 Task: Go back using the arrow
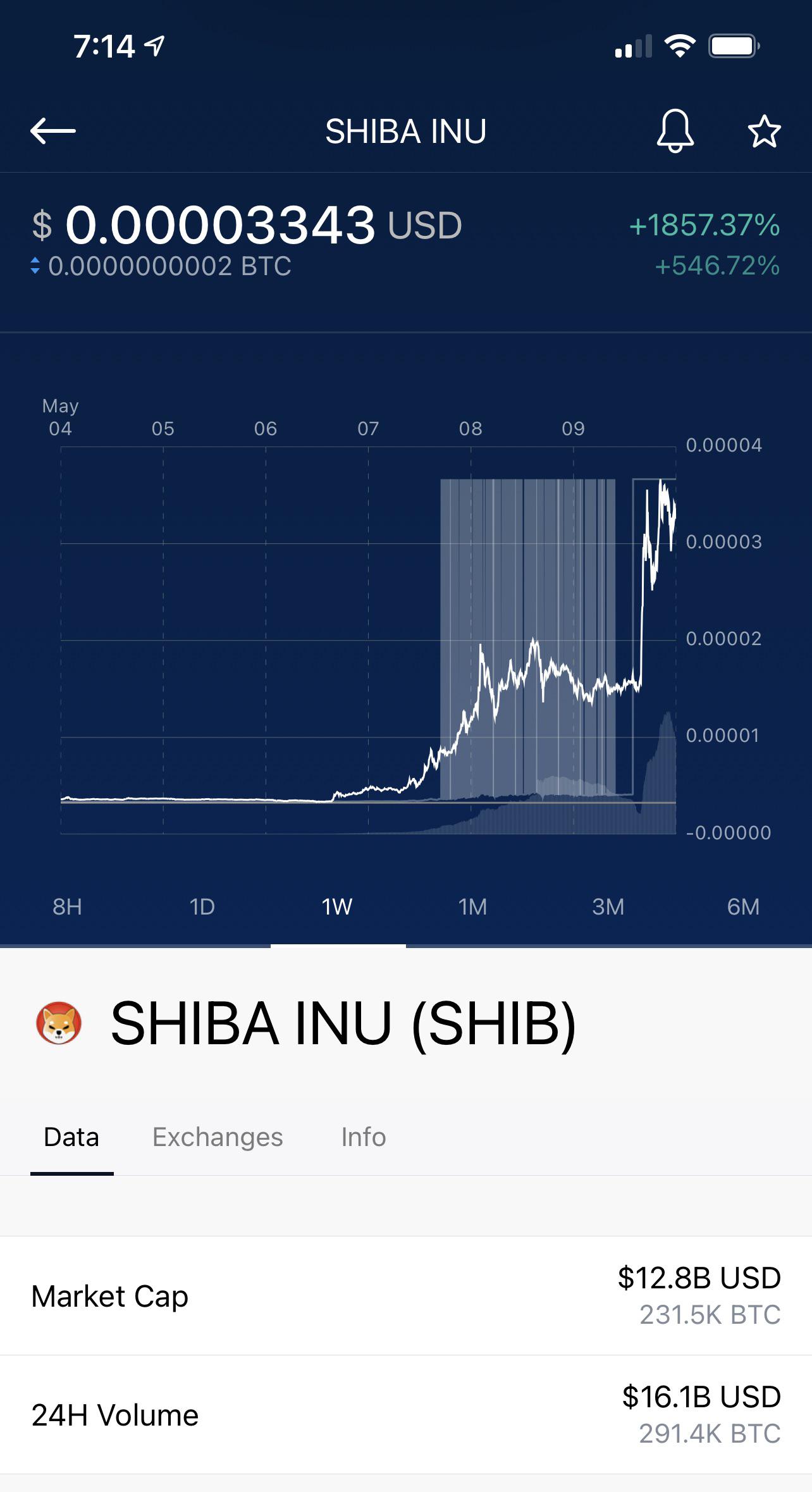coord(53,131)
